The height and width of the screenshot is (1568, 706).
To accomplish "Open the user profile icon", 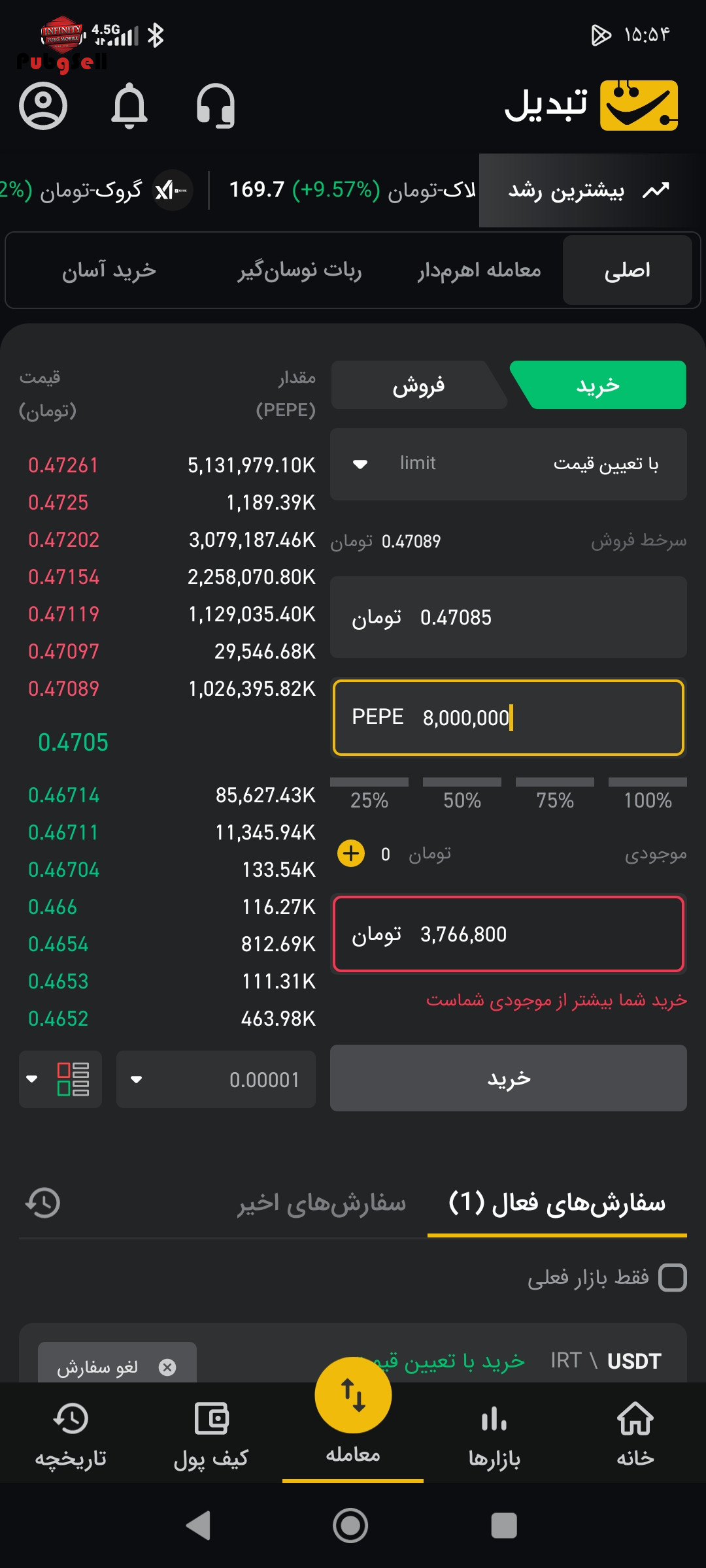I will [x=43, y=106].
